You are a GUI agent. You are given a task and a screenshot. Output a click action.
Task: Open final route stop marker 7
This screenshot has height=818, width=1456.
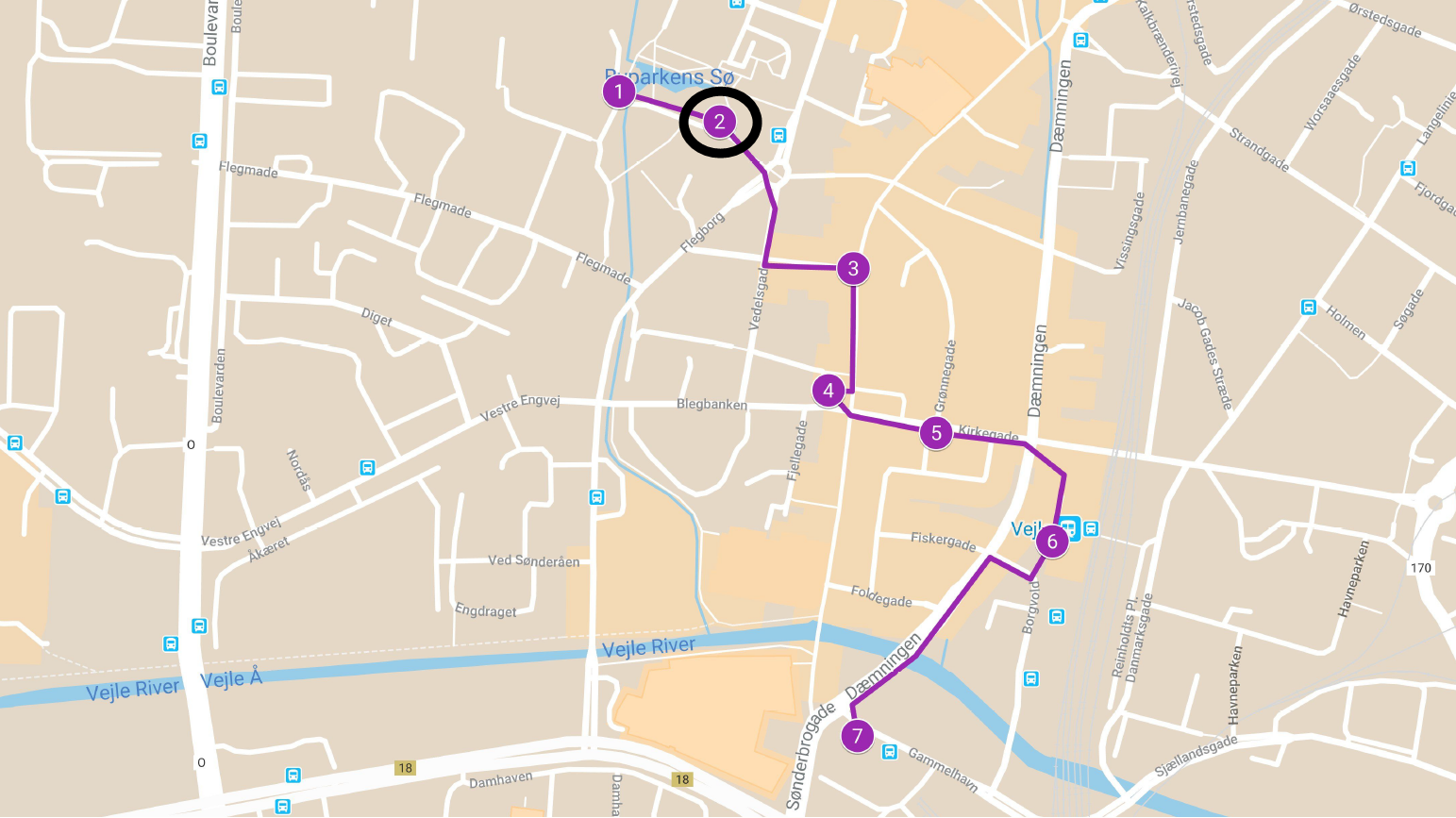click(x=857, y=736)
